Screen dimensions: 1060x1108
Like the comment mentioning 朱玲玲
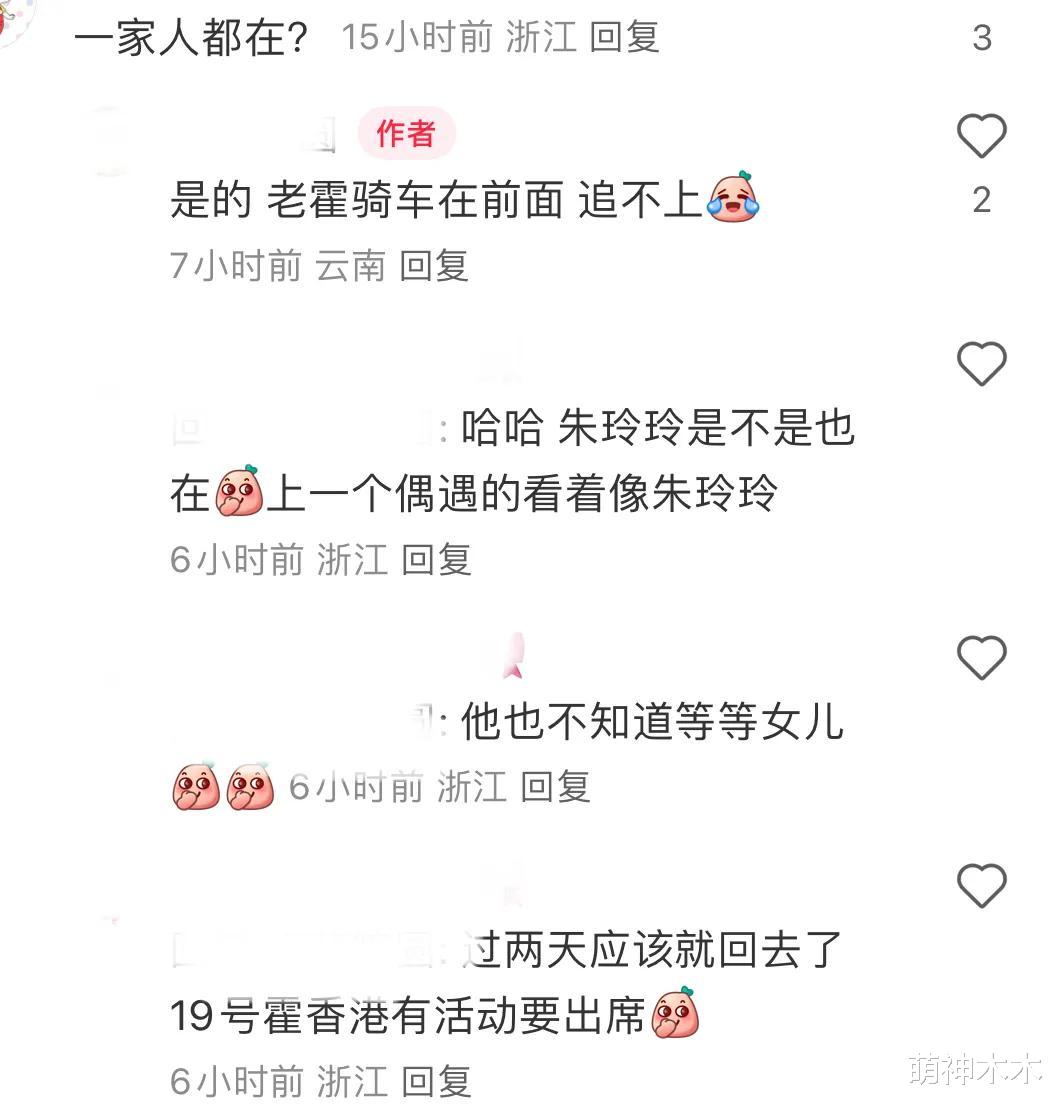[983, 363]
